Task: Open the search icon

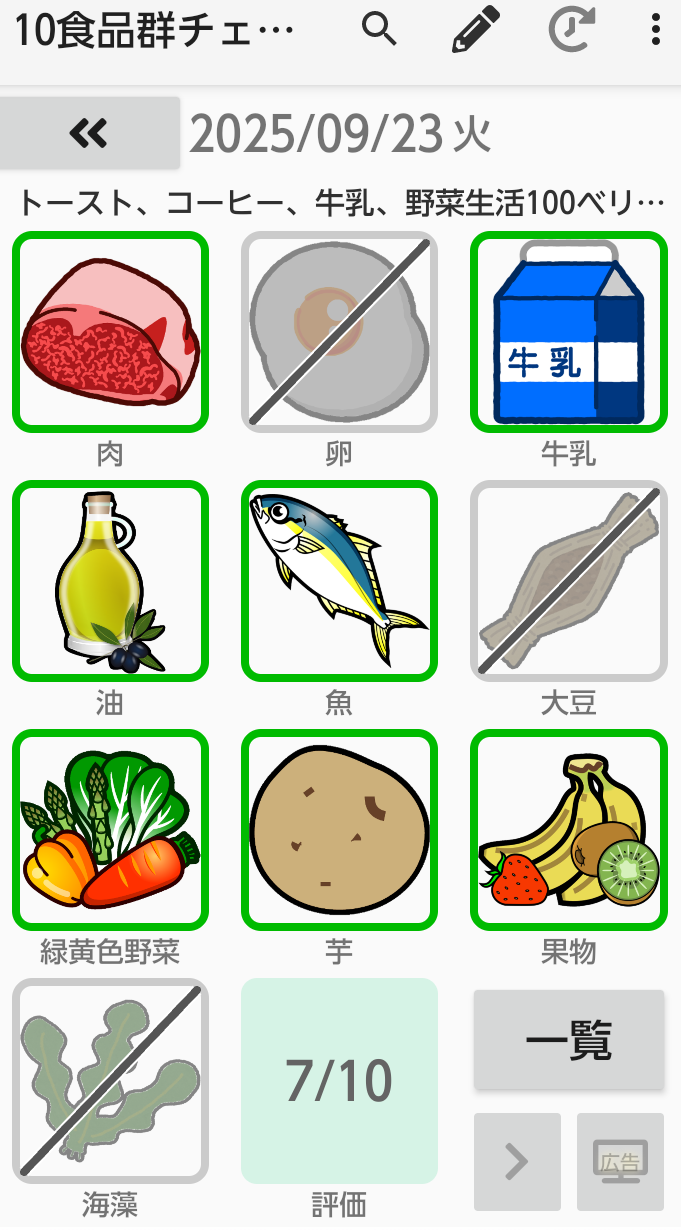Action: [379, 30]
